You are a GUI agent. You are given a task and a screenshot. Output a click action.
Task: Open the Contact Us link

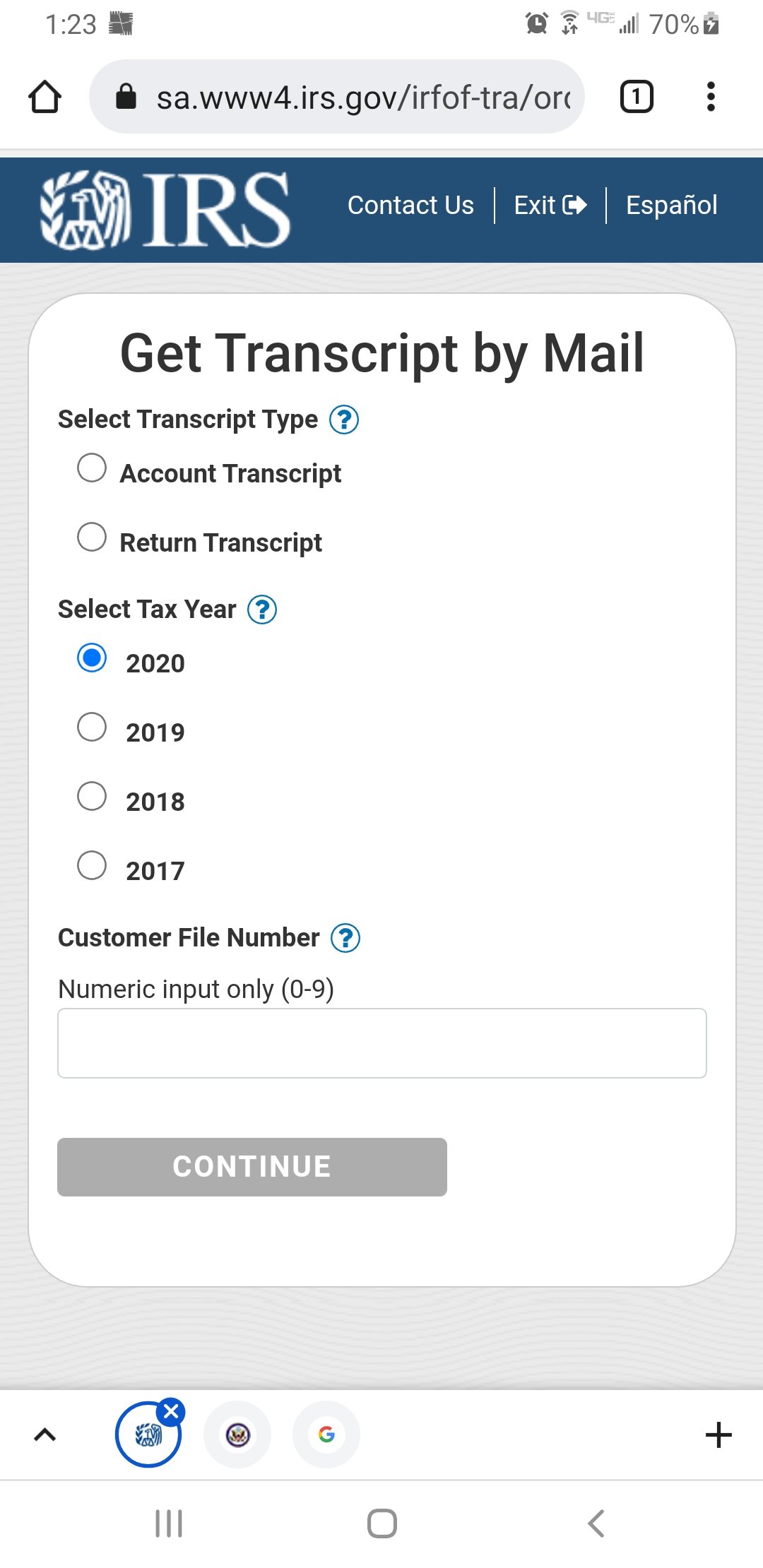pos(410,205)
